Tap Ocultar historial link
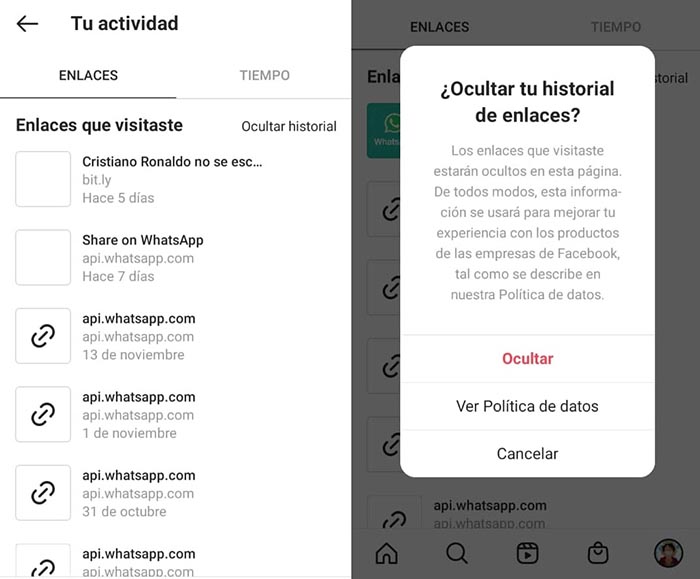 coord(289,127)
